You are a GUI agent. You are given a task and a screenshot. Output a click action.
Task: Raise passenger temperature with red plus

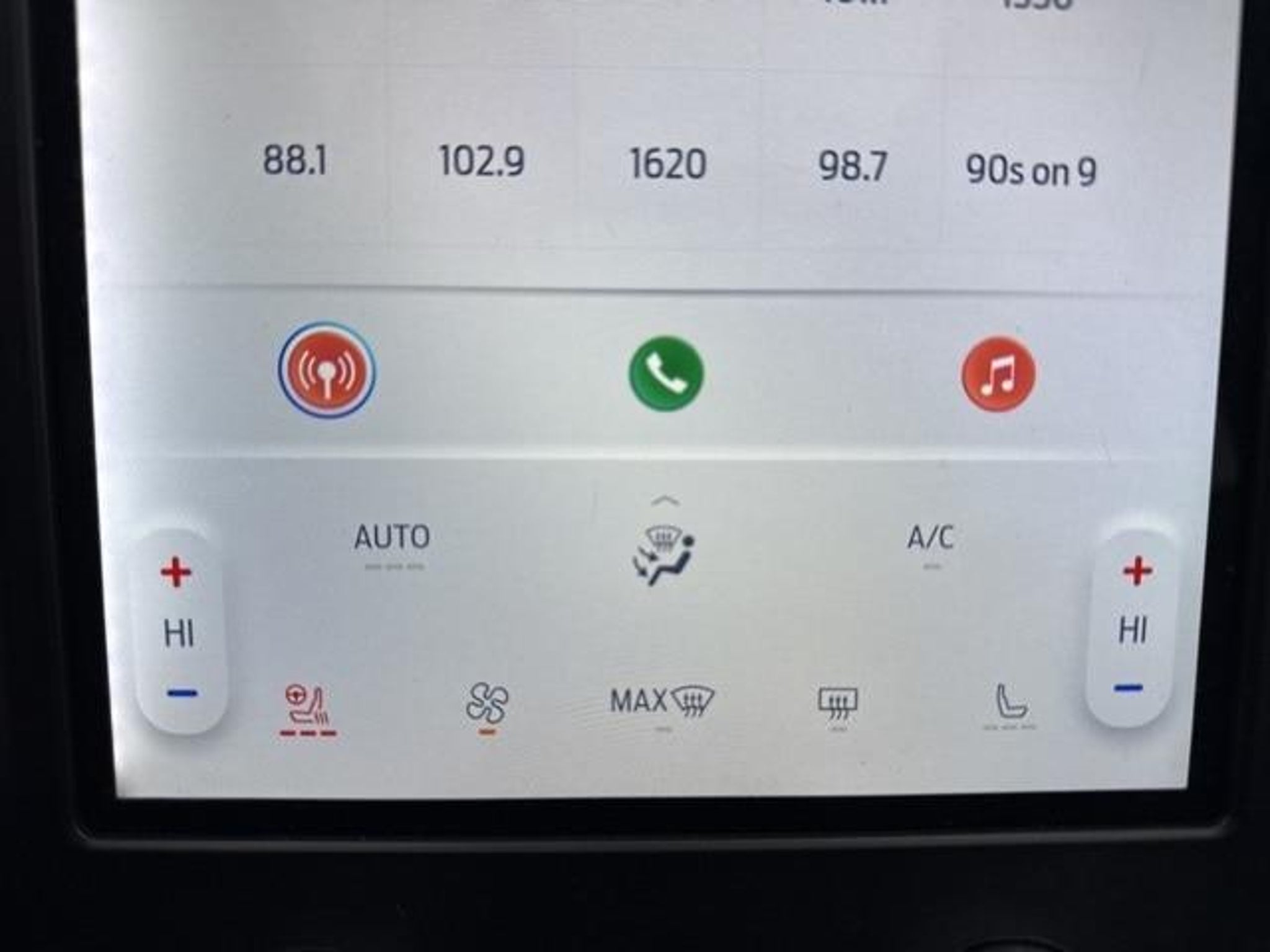[1137, 570]
